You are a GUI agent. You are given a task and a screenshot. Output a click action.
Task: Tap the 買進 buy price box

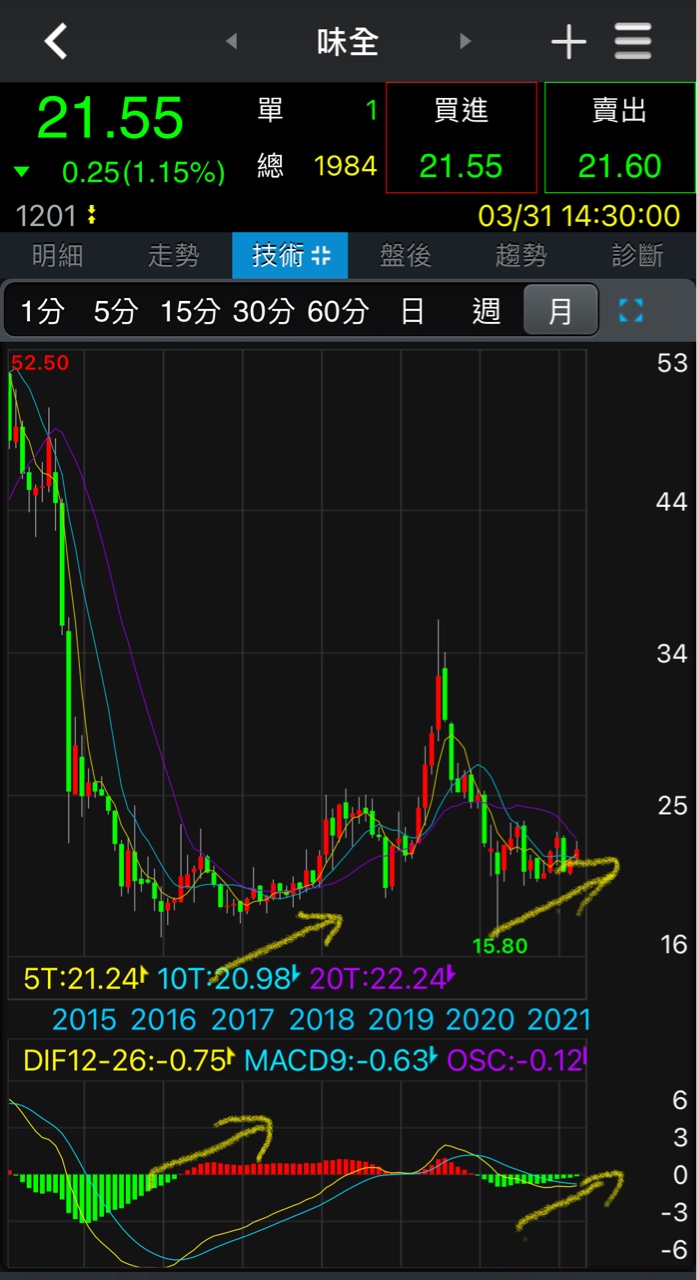tap(461, 138)
